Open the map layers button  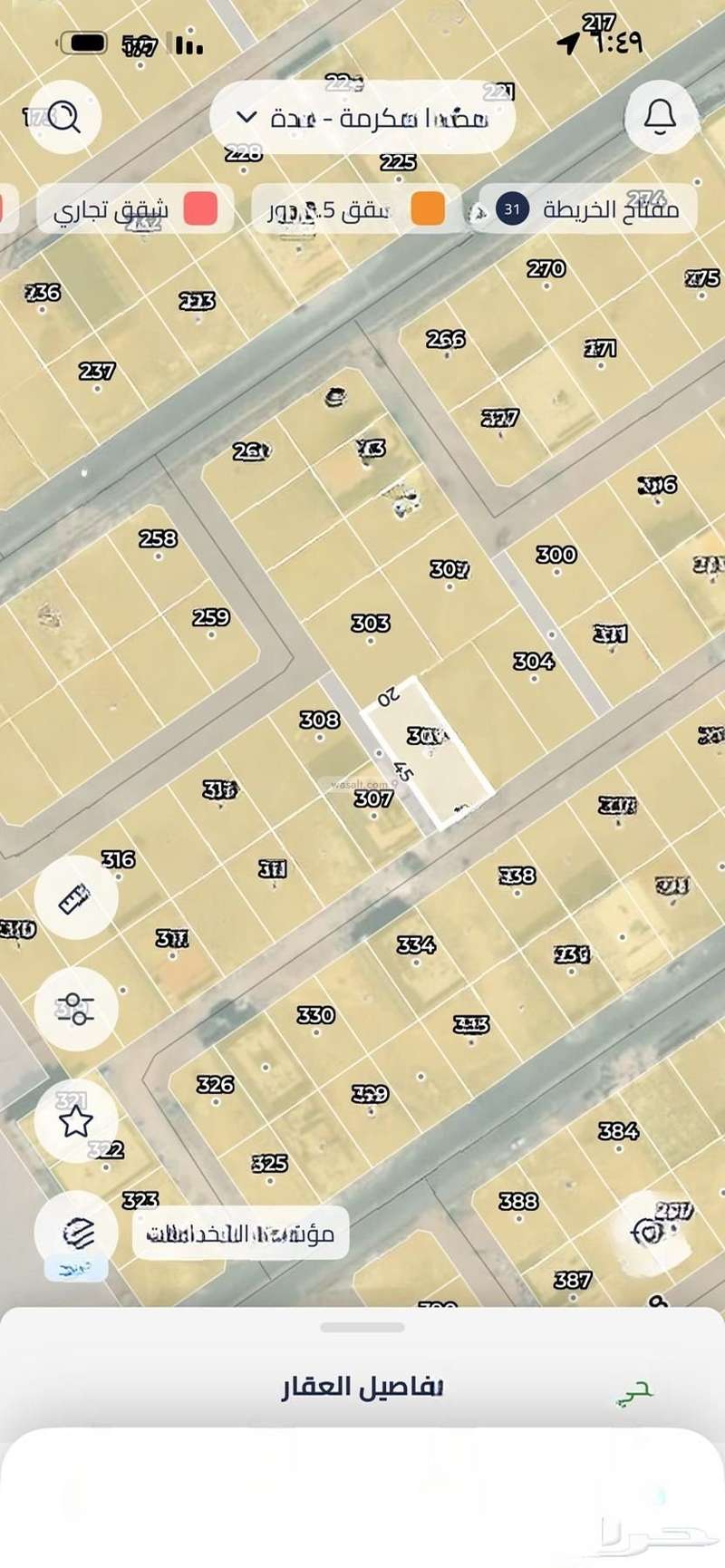click(x=77, y=1233)
